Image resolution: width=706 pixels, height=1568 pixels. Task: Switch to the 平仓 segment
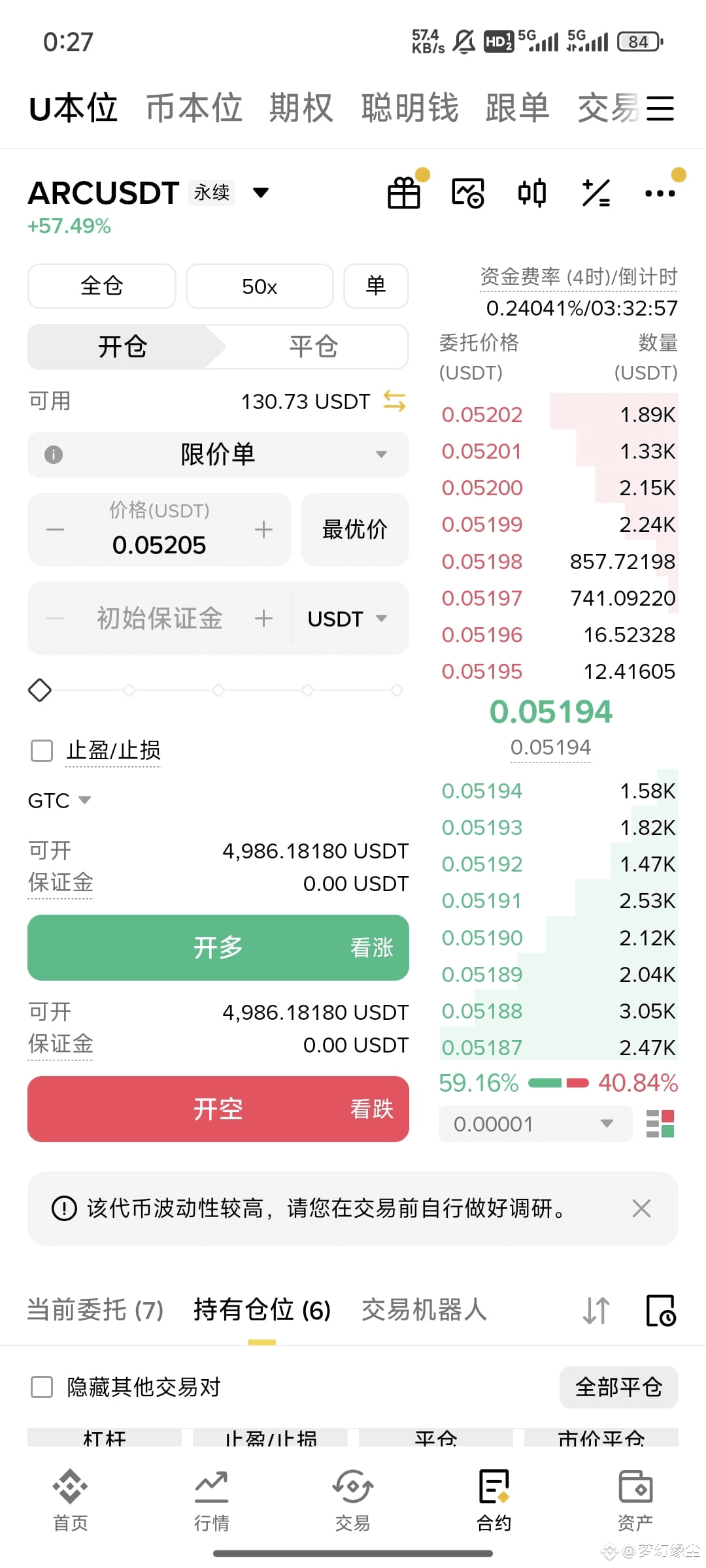click(314, 346)
